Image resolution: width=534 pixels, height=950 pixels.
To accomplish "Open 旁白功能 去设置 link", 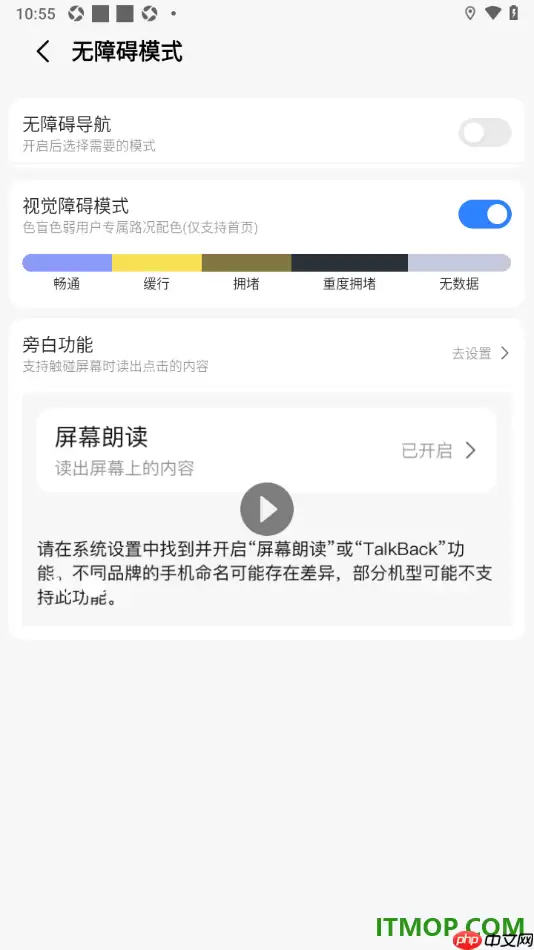I will 480,353.
